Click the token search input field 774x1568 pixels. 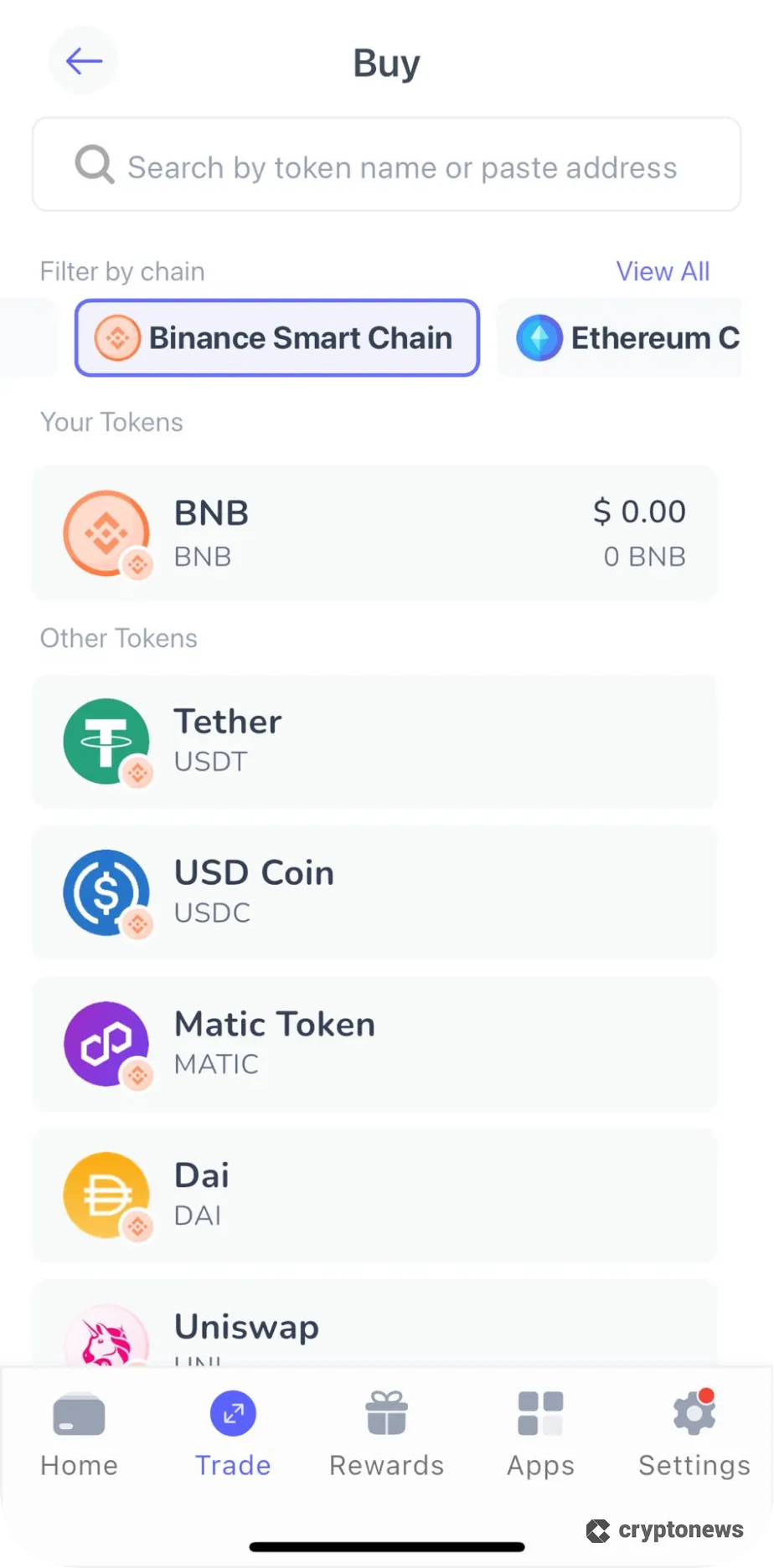click(385, 164)
